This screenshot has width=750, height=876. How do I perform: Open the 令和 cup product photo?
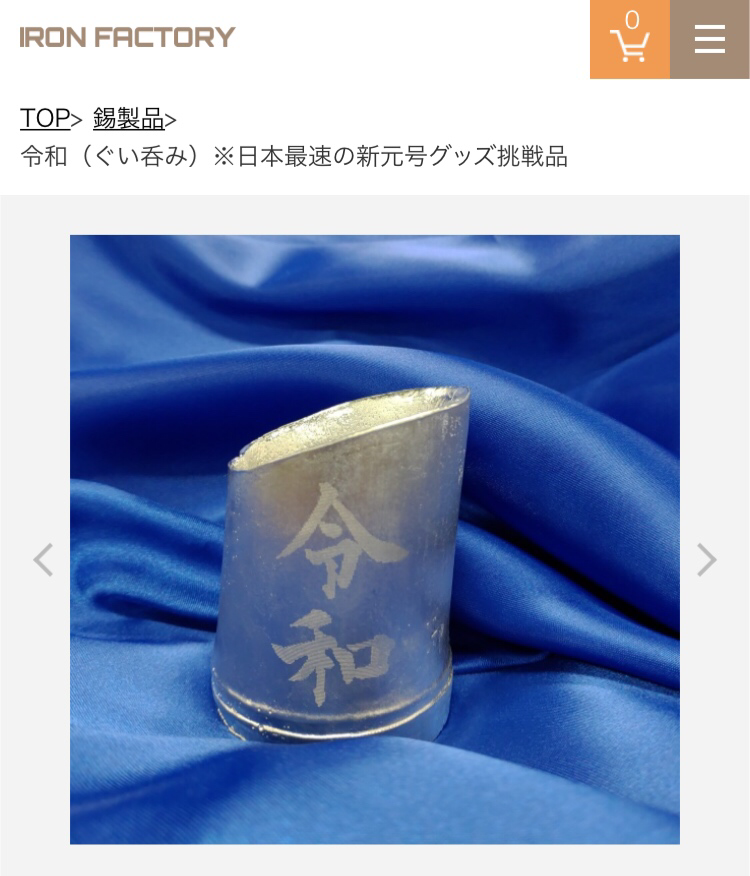pos(374,540)
